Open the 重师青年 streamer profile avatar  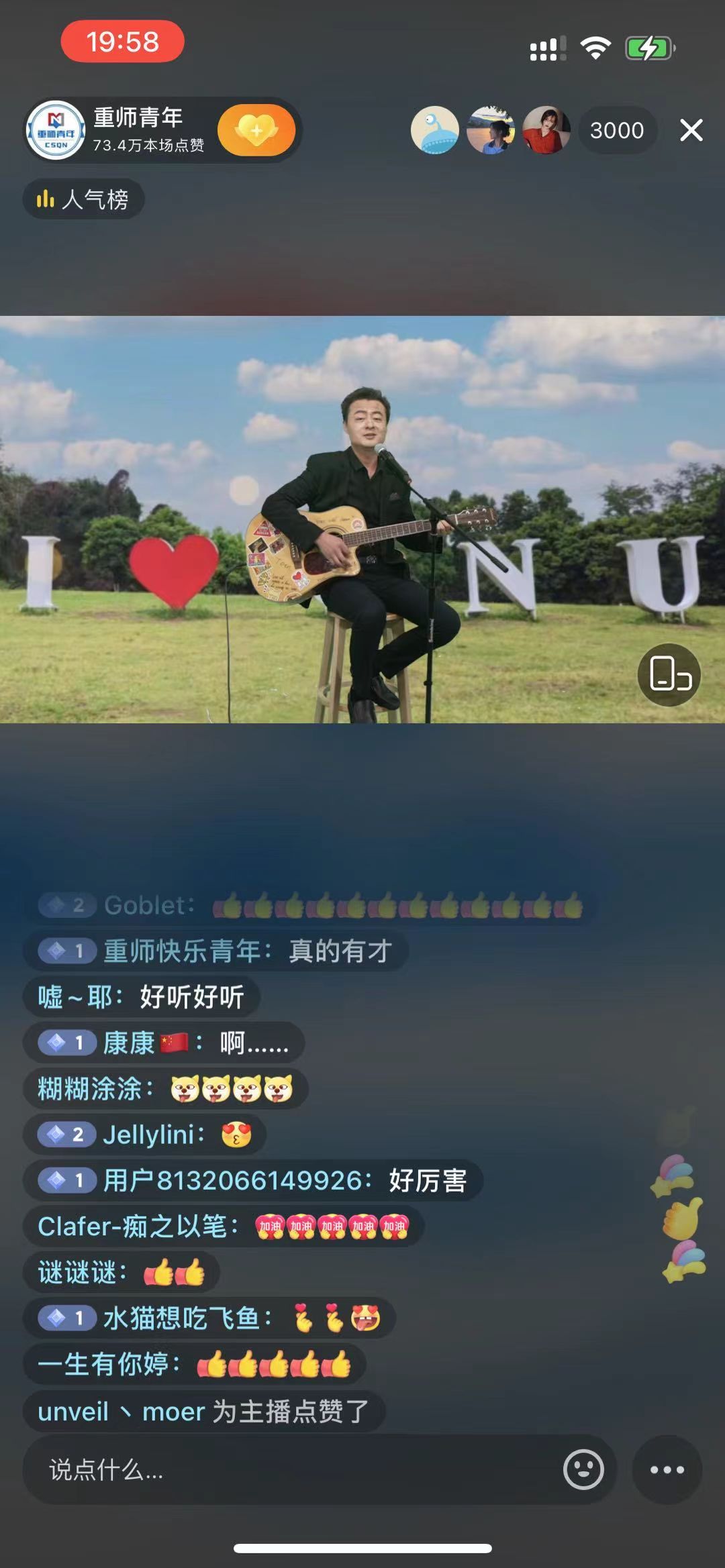pos(56,130)
